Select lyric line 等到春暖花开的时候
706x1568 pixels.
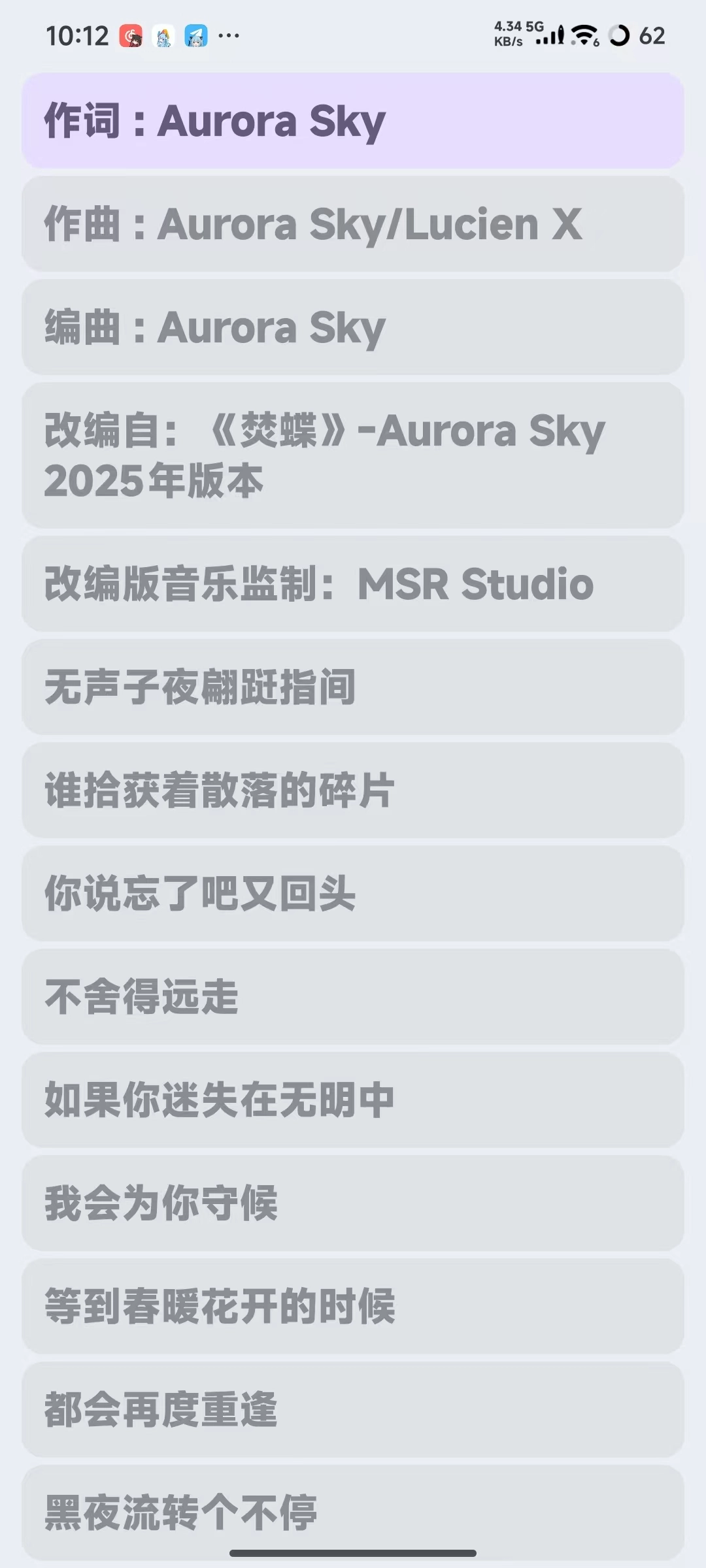tap(353, 1306)
